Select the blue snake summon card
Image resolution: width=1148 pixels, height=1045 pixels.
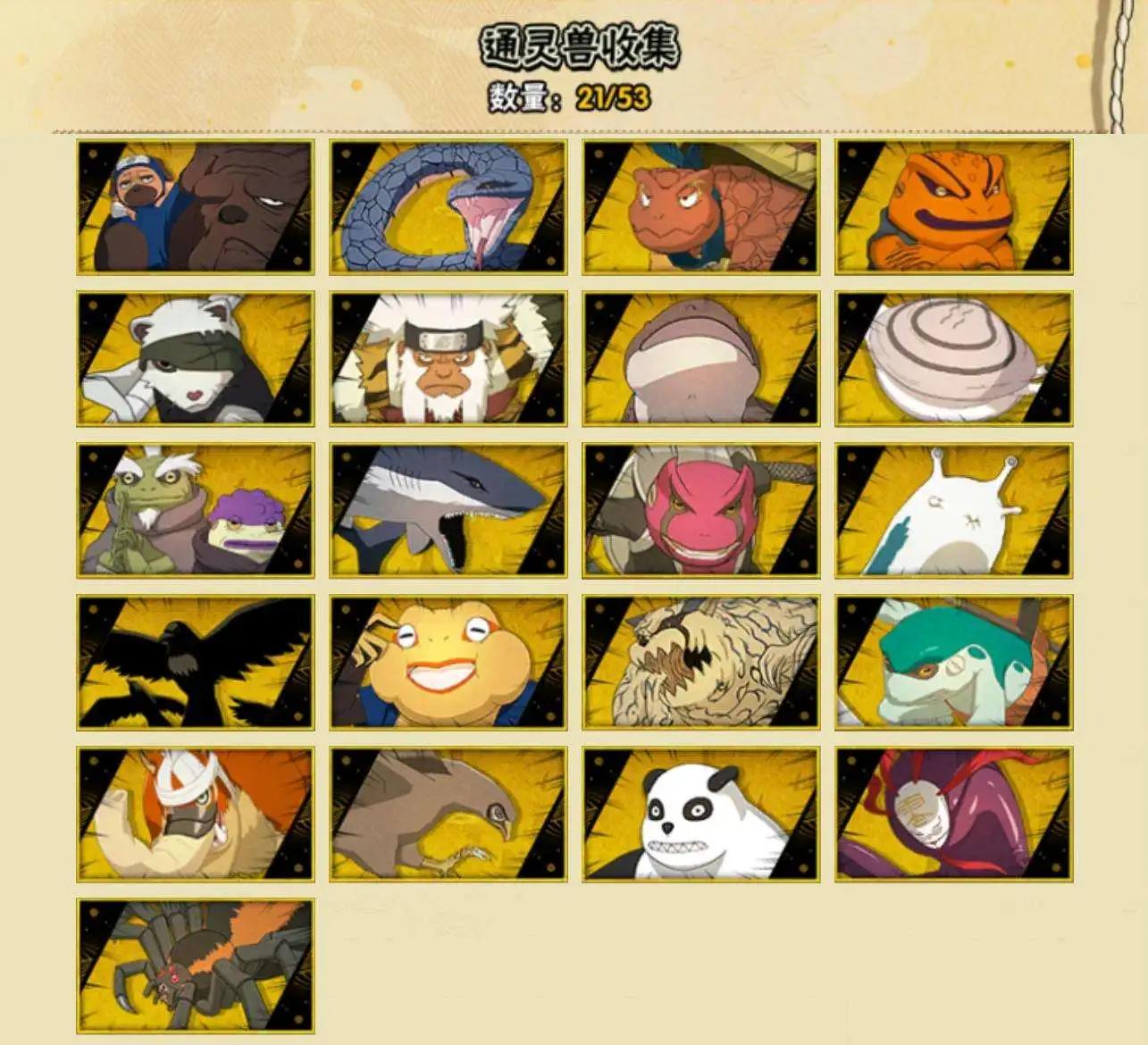point(448,206)
